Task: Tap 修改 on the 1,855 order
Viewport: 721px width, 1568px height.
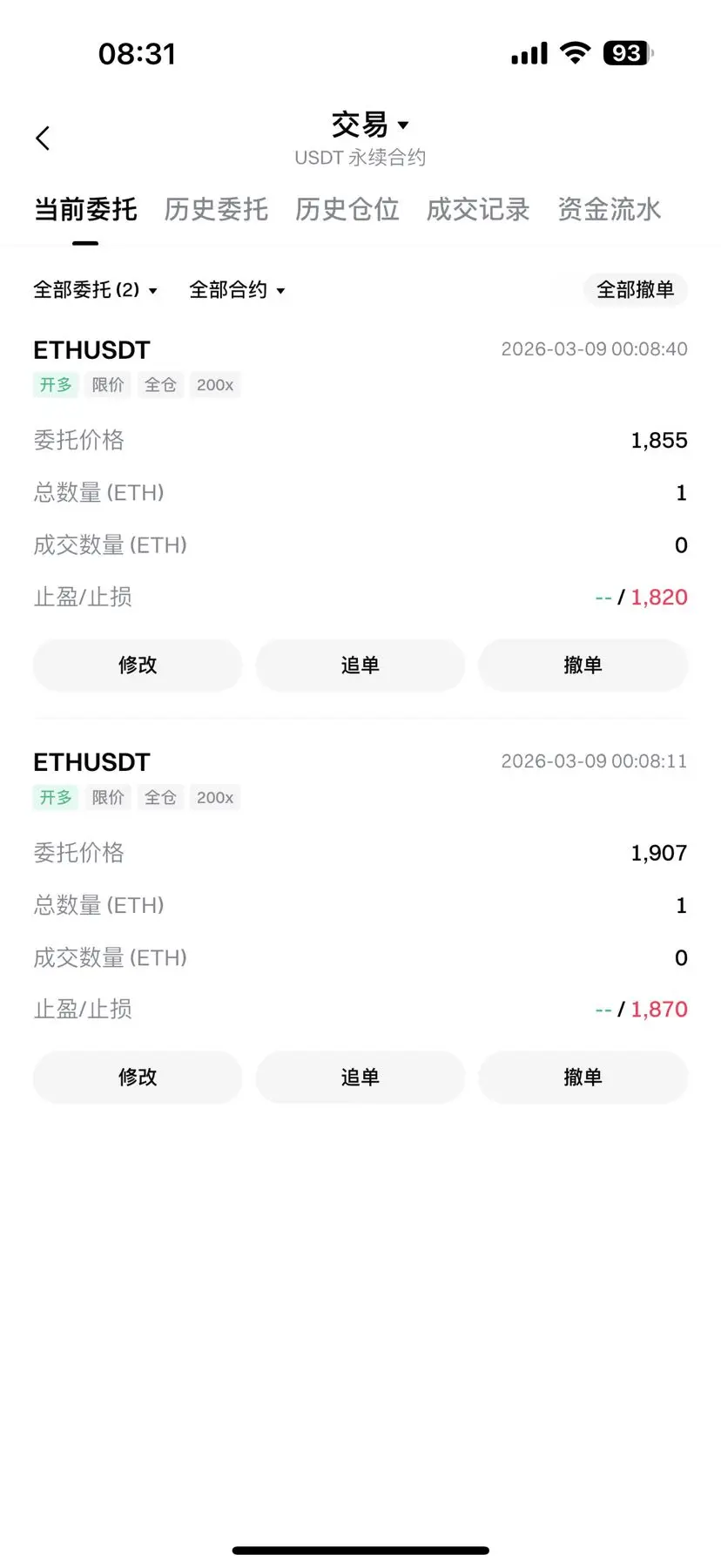Action: click(138, 666)
